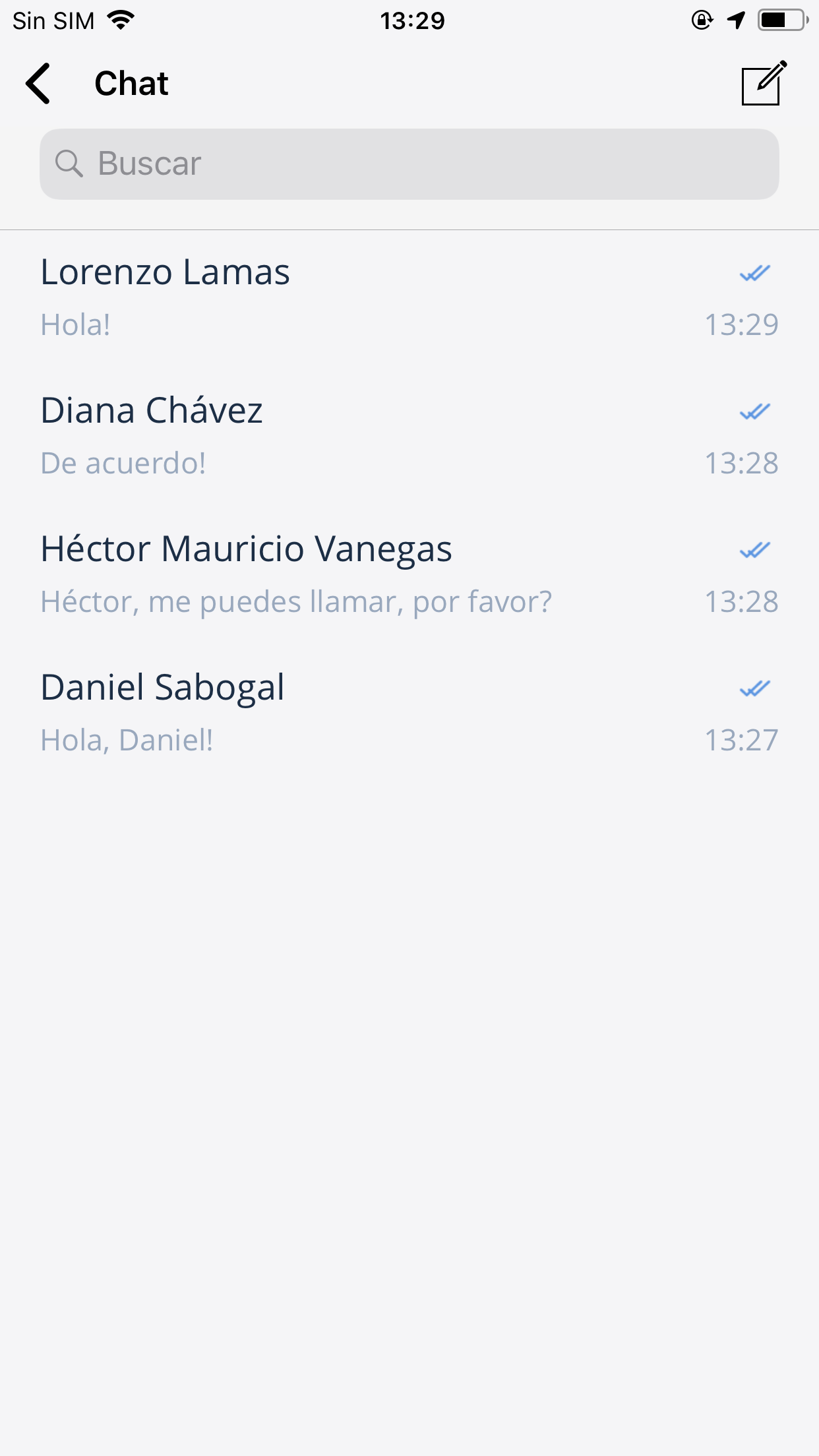Click the double-check icon beside Diana Chávez
Screen dimensions: 819x1456
[754, 410]
